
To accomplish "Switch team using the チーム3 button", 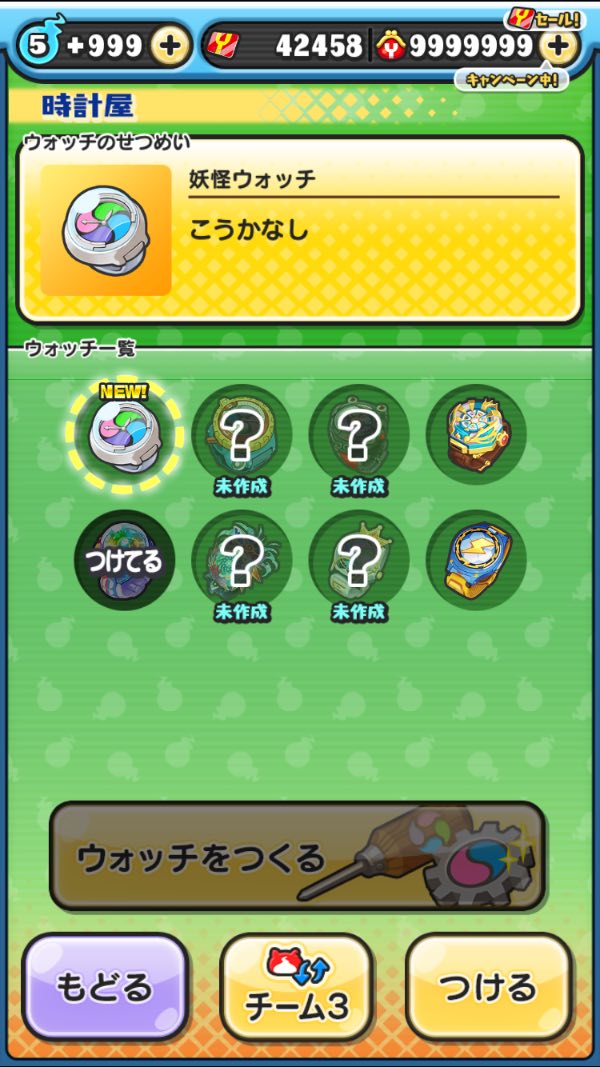I will [x=297, y=987].
